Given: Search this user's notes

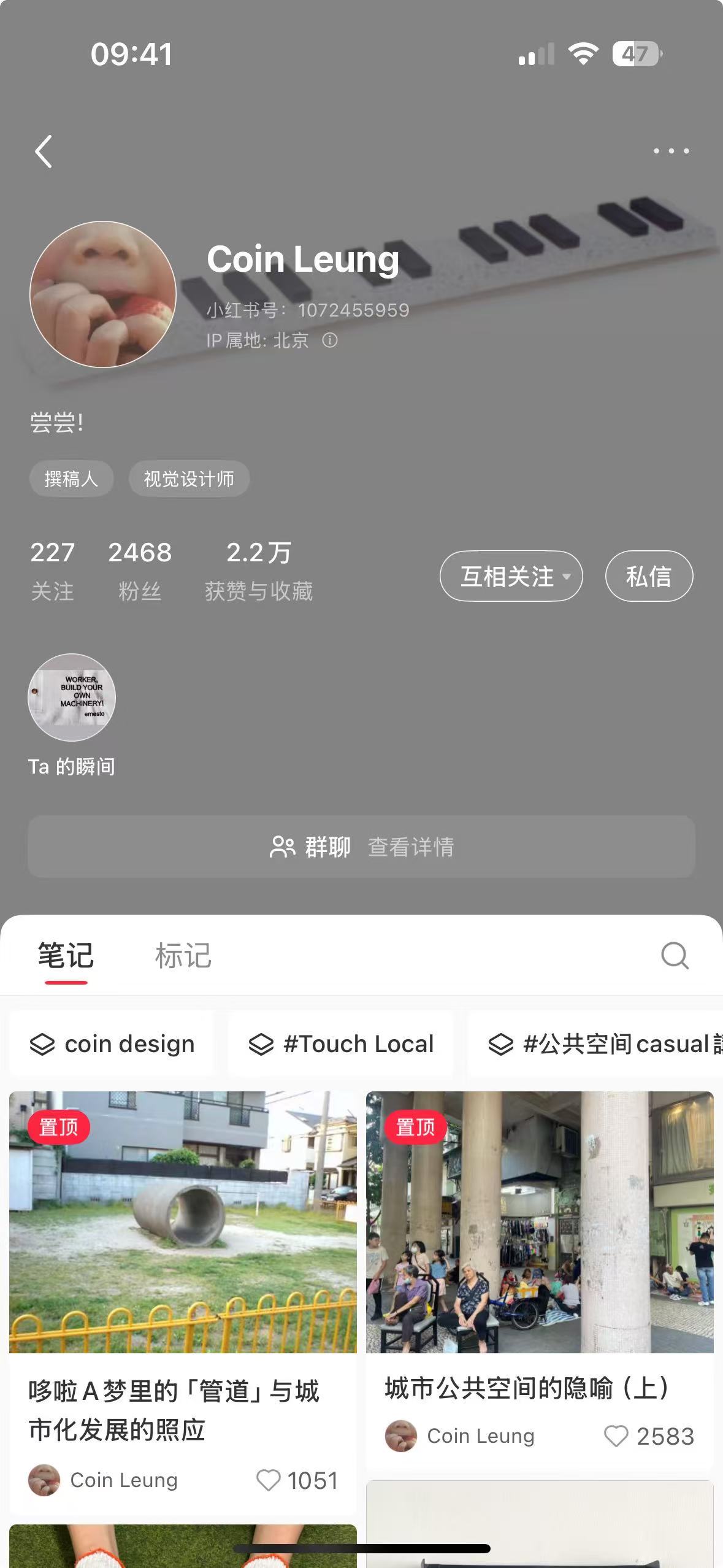Looking at the screenshot, I should point(675,956).
